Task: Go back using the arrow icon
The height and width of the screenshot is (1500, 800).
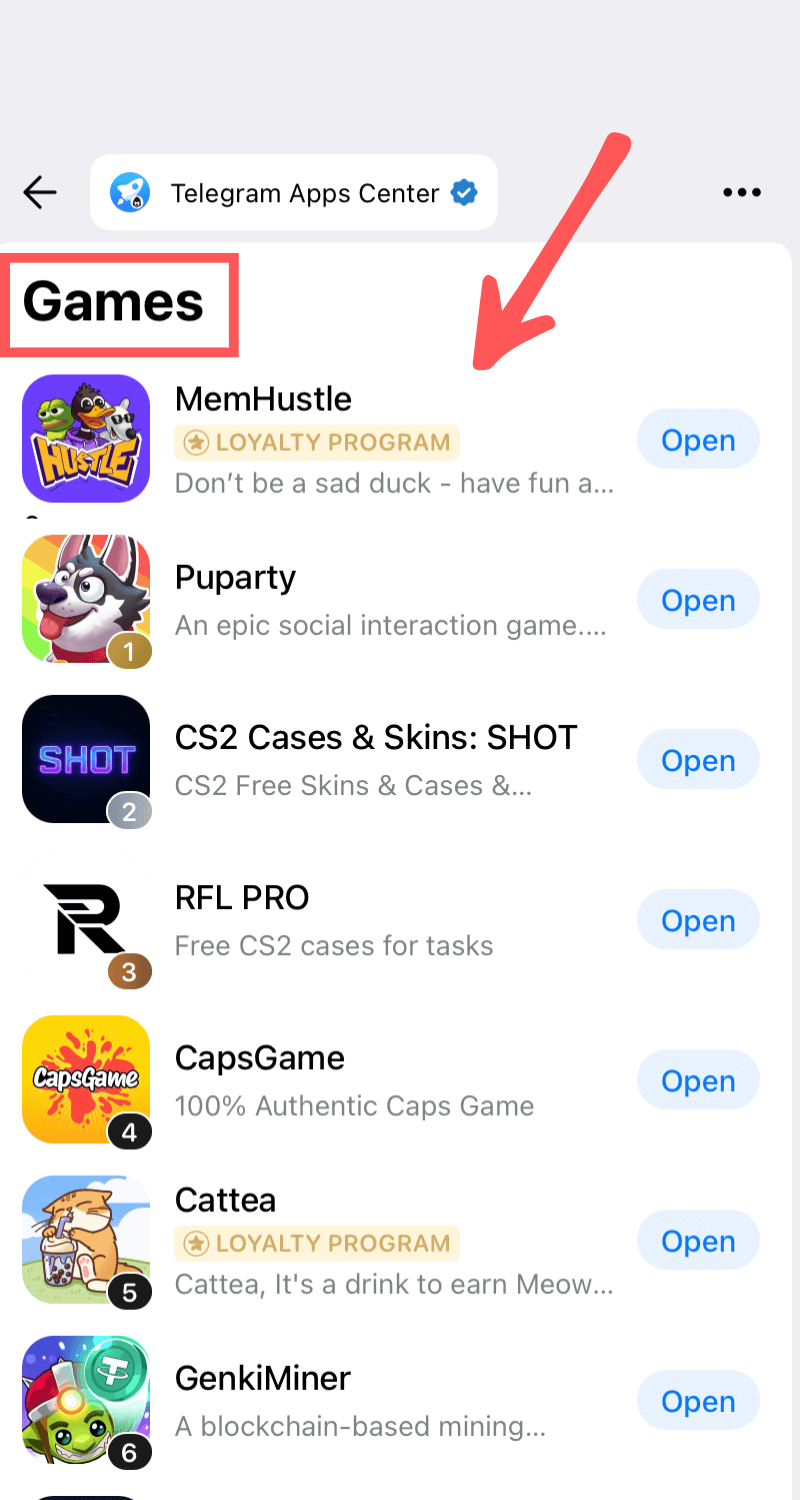Action: pyautogui.click(x=40, y=192)
